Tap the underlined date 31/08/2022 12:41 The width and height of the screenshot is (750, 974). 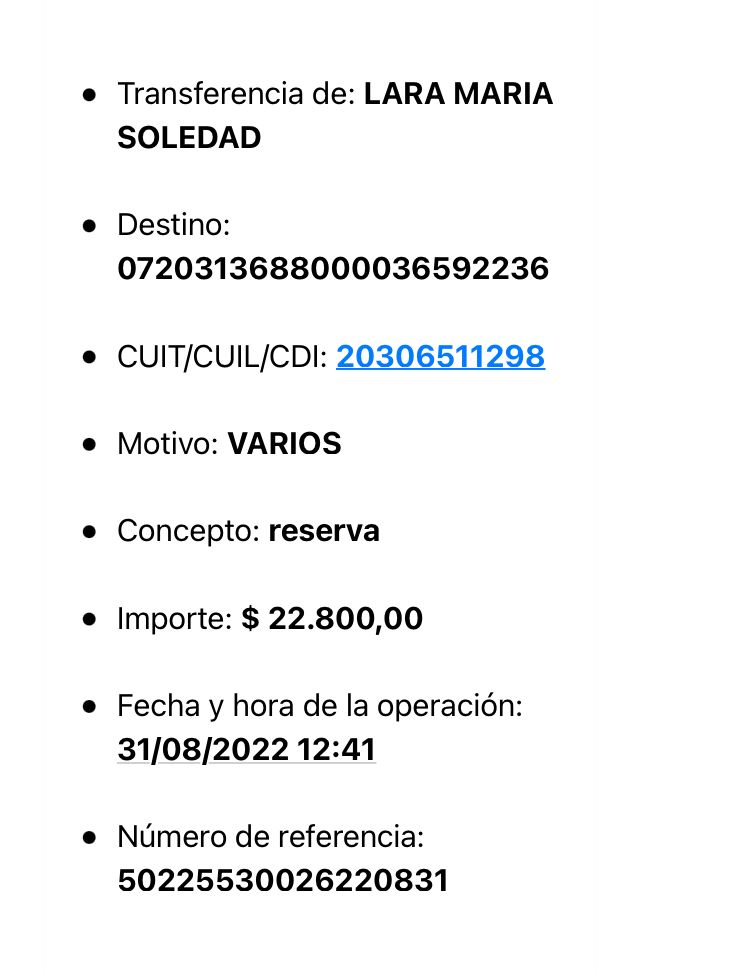click(246, 749)
